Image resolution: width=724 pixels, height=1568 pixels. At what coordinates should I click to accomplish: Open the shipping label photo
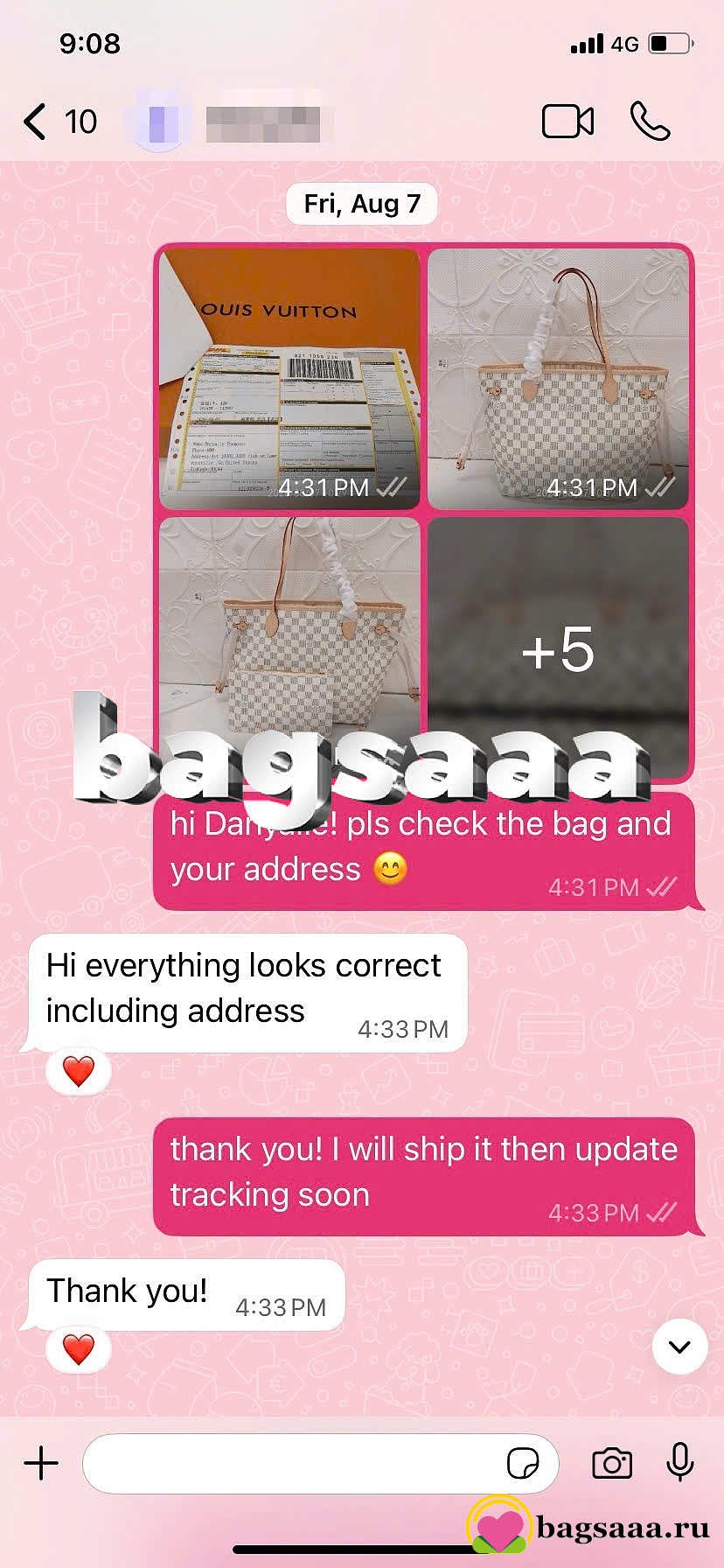coord(289,378)
